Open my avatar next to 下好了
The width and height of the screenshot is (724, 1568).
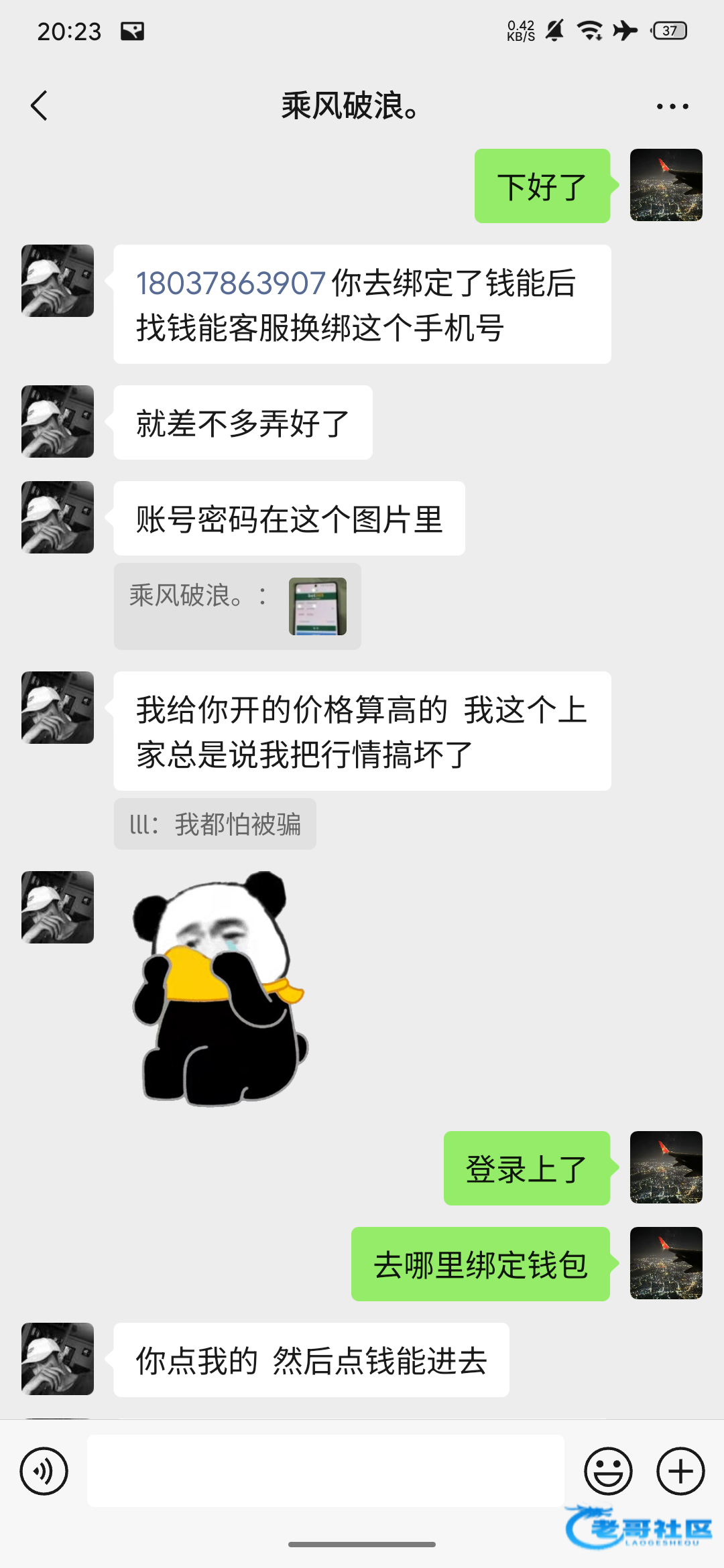point(666,185)
